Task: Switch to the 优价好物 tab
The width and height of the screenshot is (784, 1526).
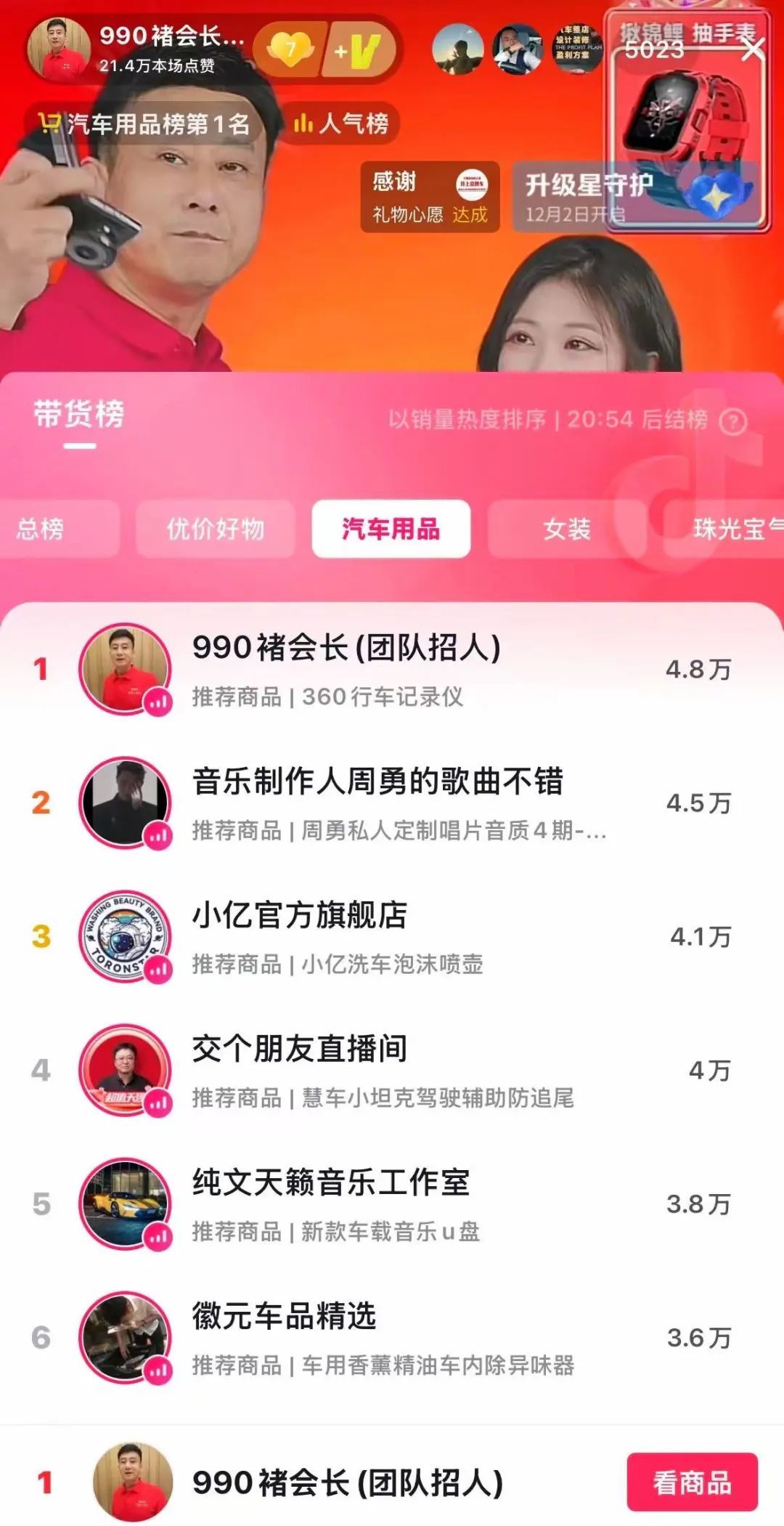Action: click(x=216, y=529)
